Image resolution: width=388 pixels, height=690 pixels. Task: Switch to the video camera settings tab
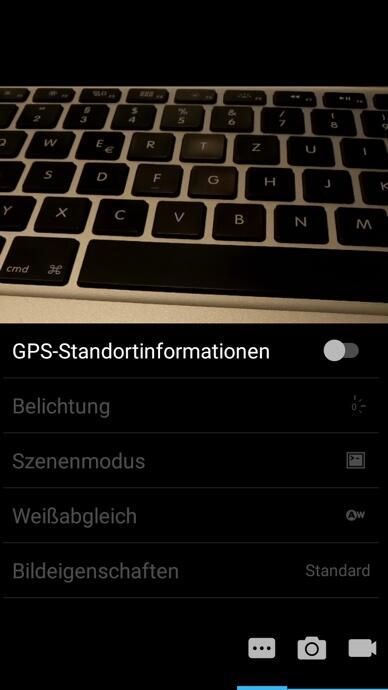pos(362,648)
